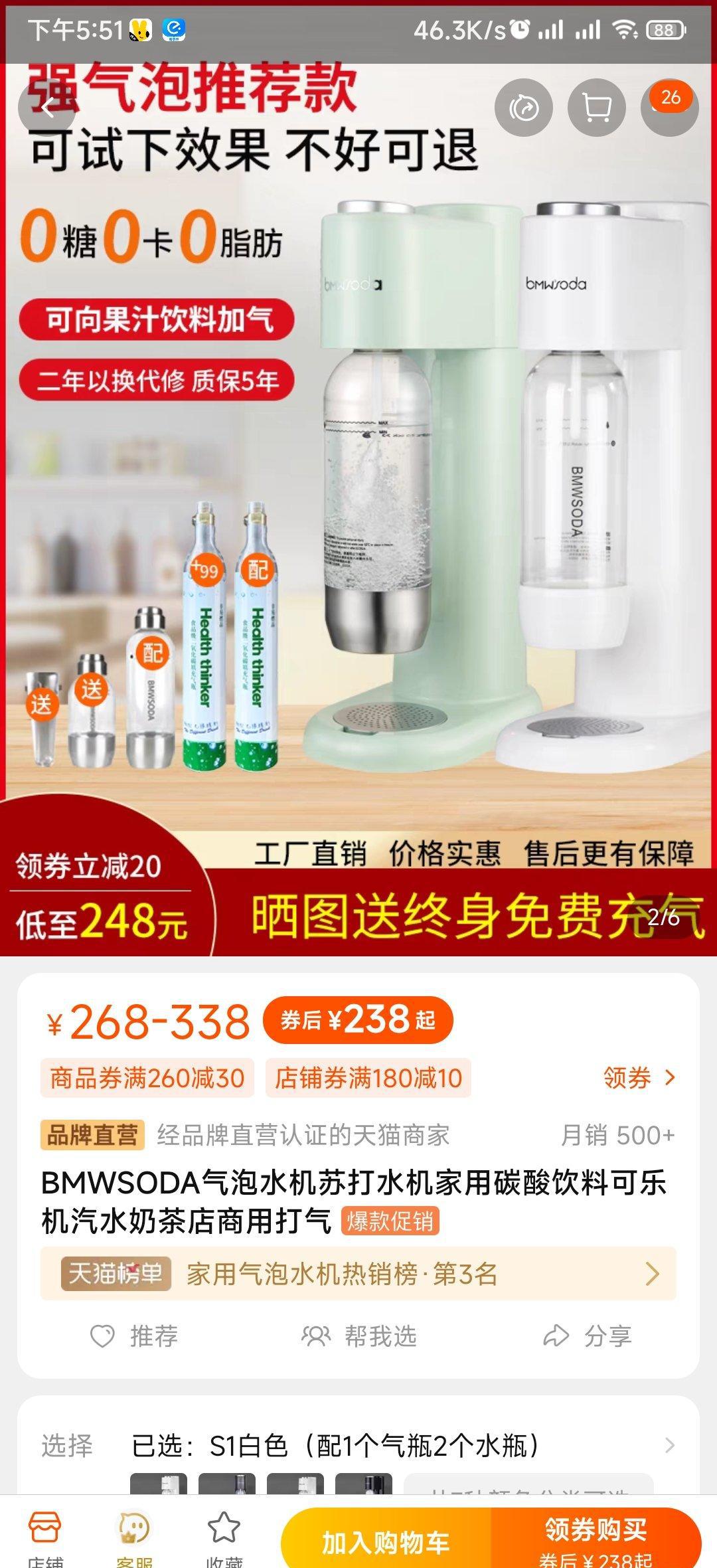Screen dimensions: 717x1568
Task: Open the menu with 26 badge
Action: tap(669, 108)
